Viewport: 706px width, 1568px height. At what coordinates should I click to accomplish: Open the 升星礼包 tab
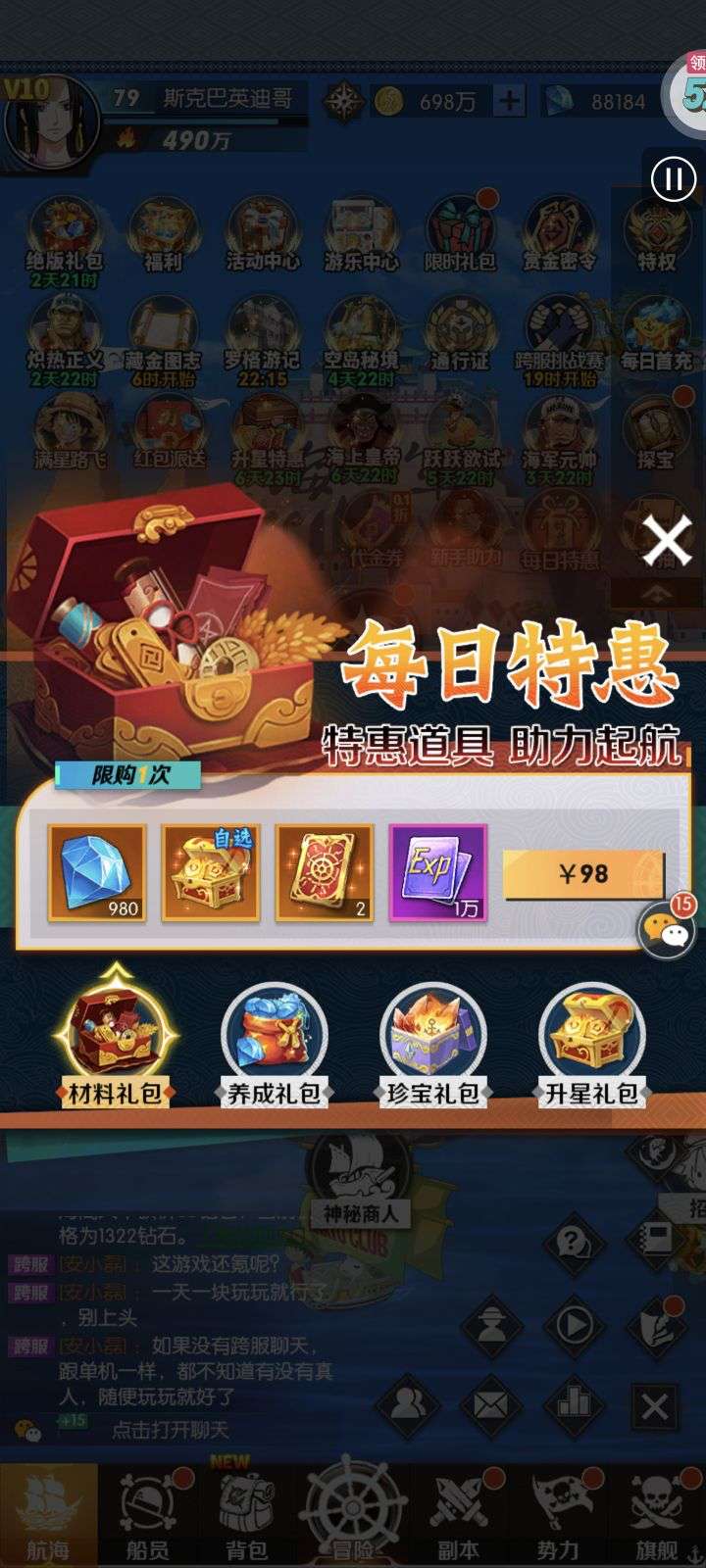[x=592, y=1045]
